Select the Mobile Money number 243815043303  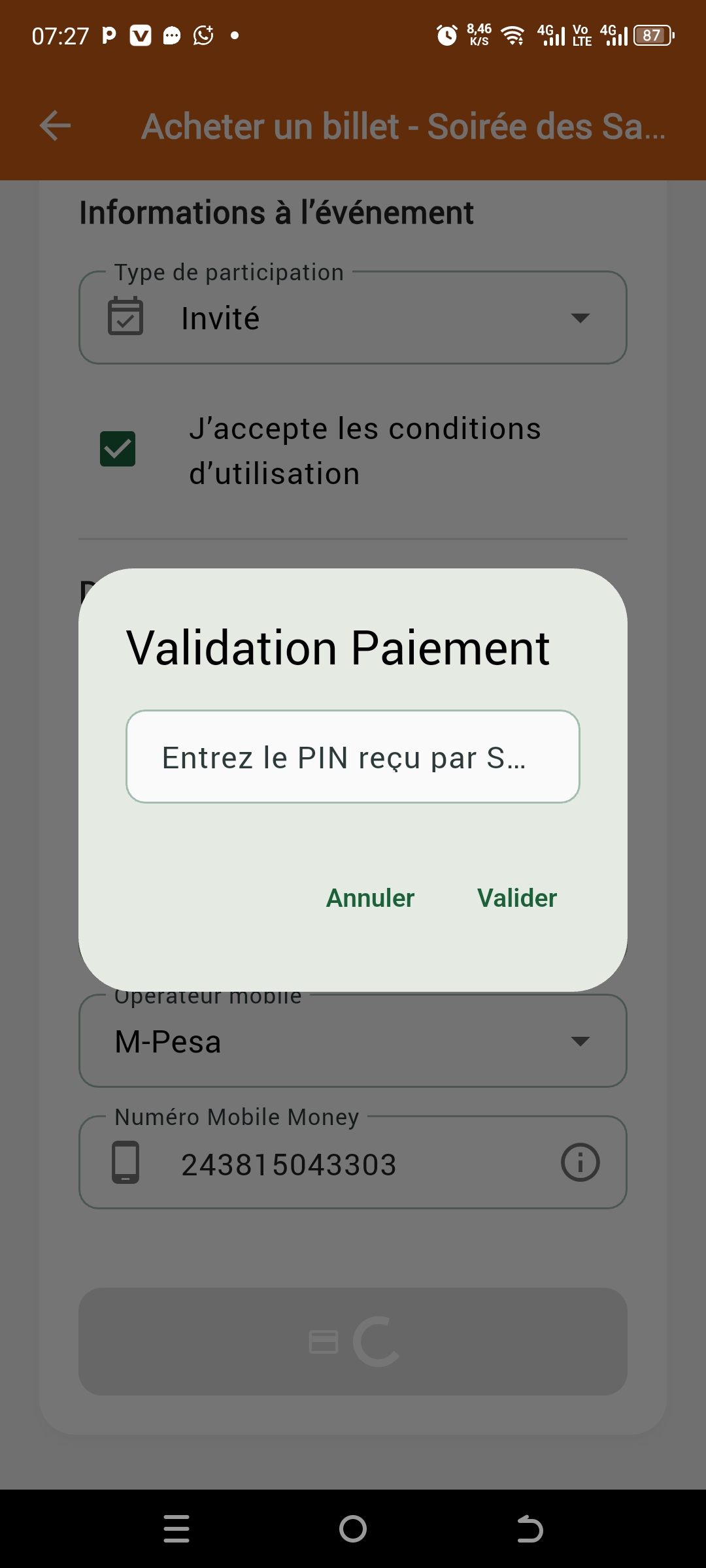click(x=288, y=1163)
